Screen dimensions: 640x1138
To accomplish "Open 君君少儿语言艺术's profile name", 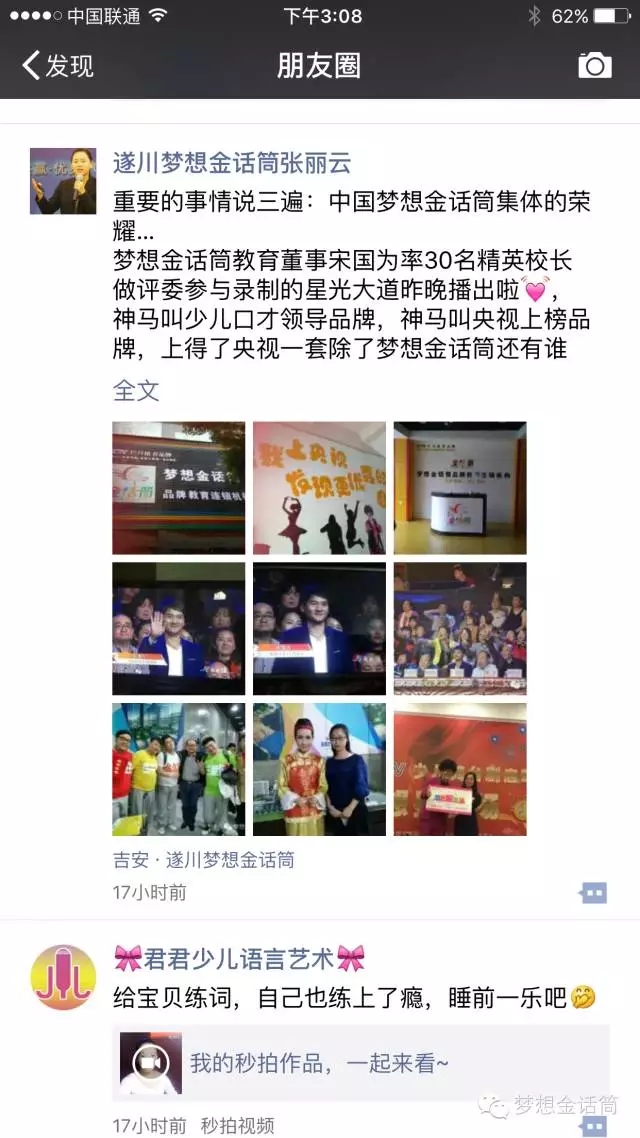I will click(x=240, y=959).
